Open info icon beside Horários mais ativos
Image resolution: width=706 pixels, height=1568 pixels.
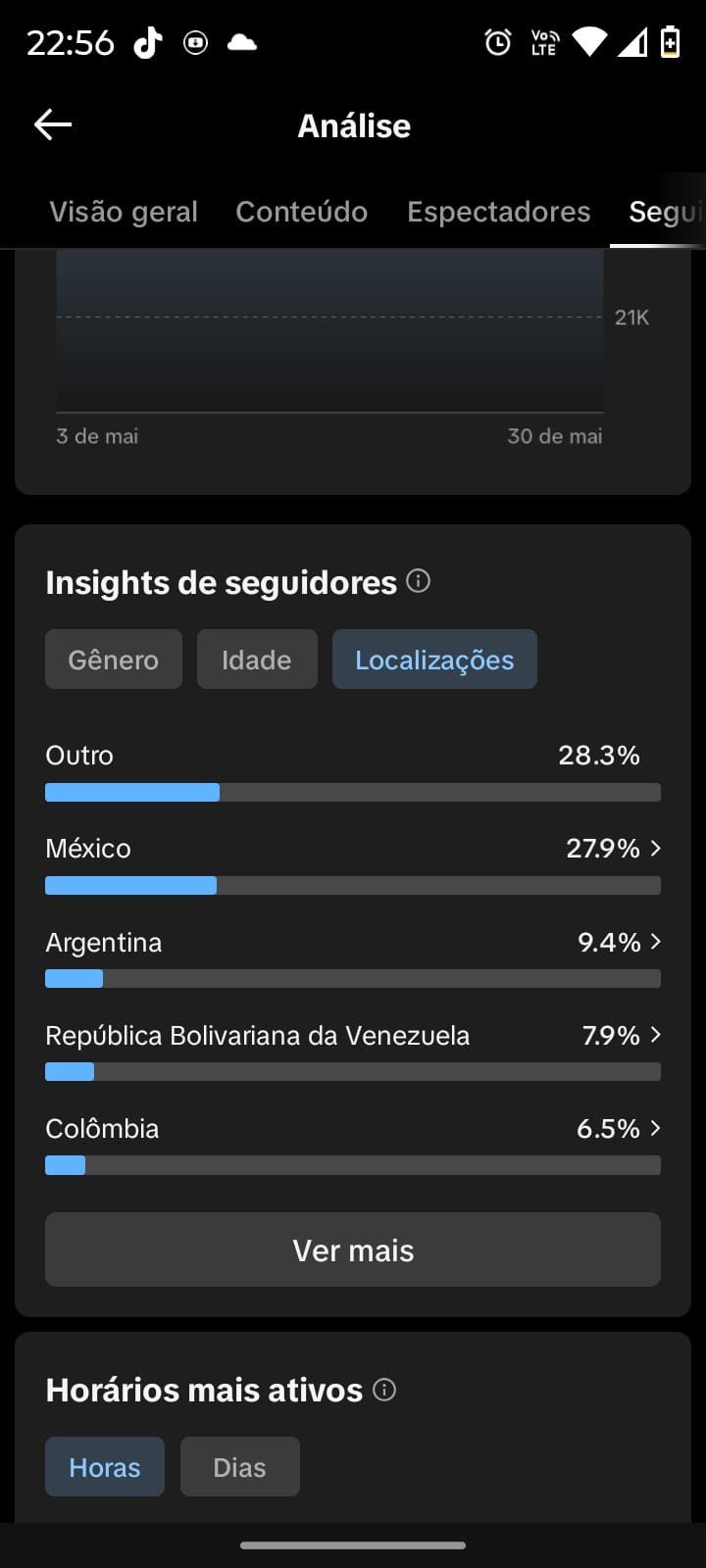pyautogui.click(x=384, y=1390)
